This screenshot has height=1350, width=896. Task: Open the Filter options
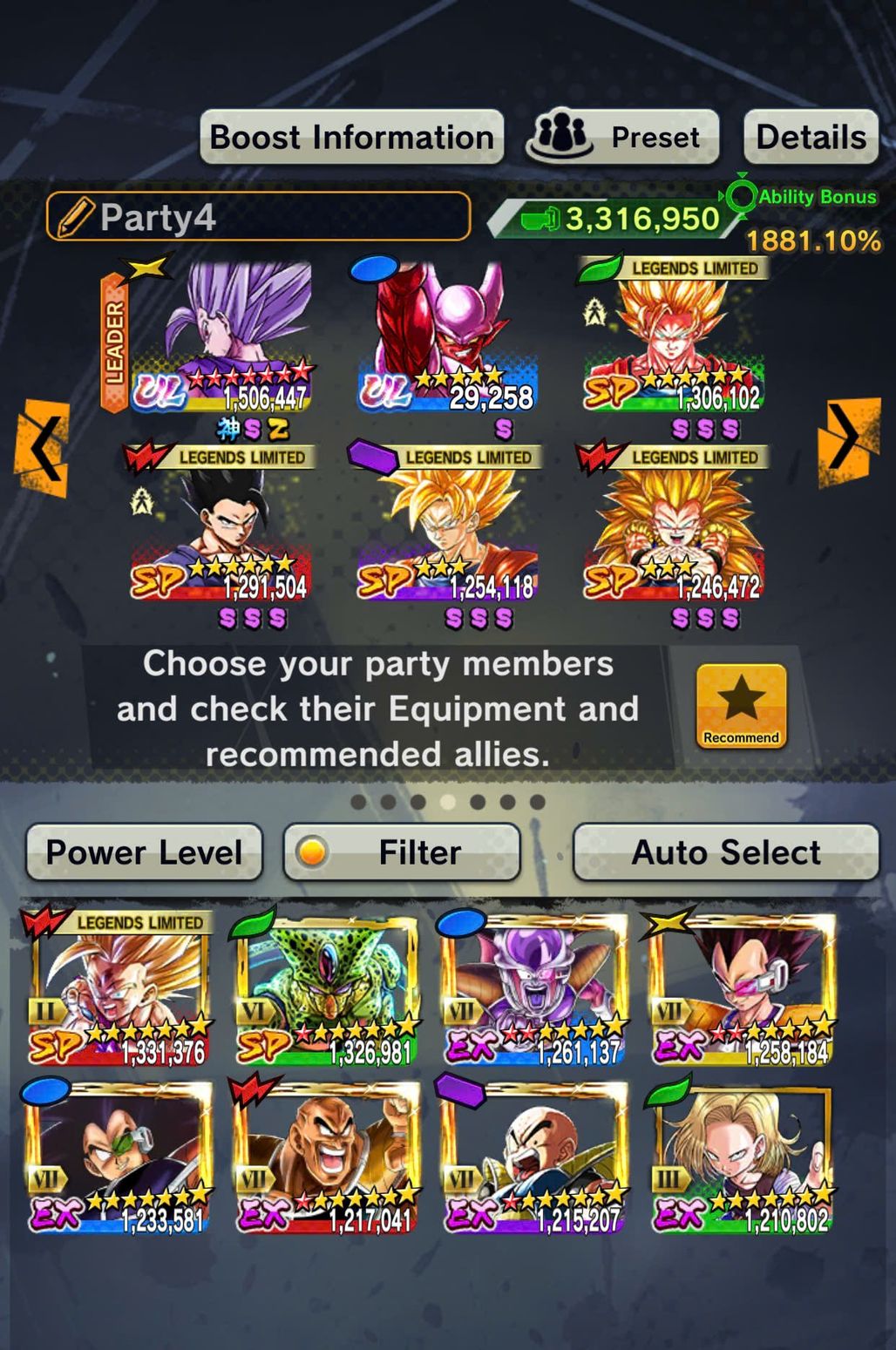[402, 852]
